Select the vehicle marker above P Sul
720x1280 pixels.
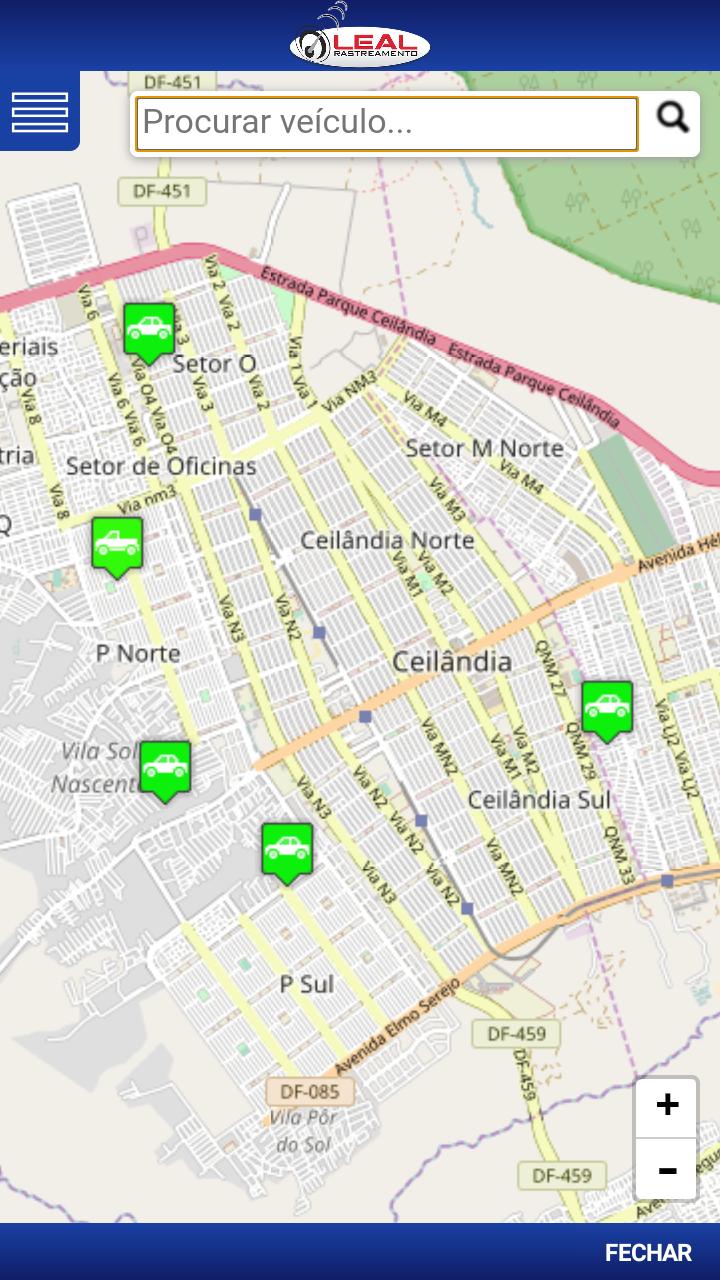287,849
